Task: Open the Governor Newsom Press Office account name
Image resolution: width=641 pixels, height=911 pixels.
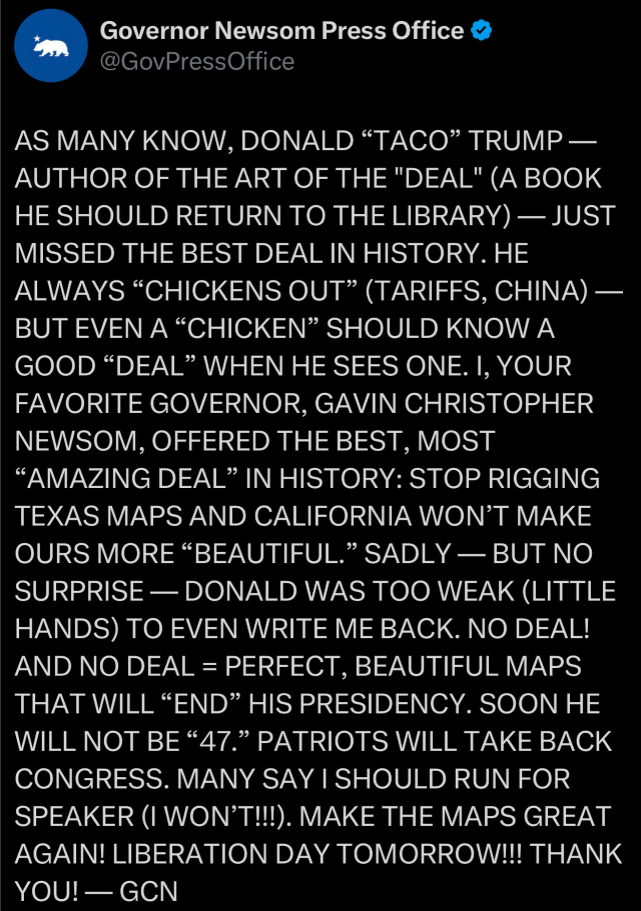Action: pos(282,31)
